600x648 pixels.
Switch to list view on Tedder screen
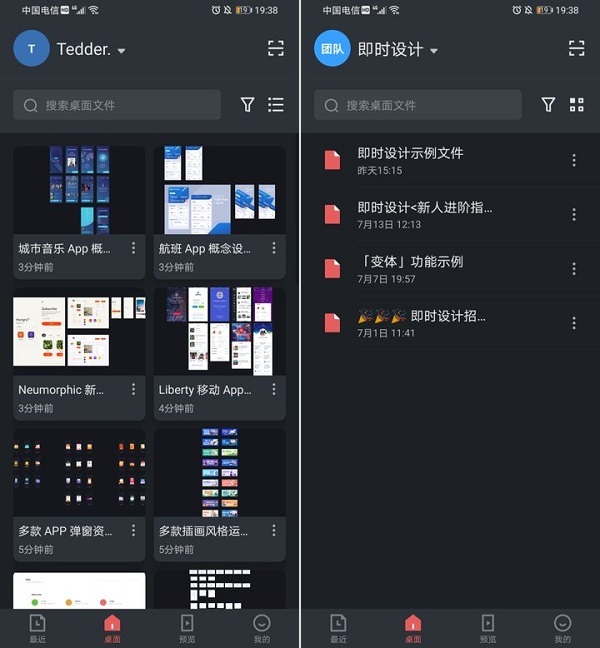coord(276,105)
